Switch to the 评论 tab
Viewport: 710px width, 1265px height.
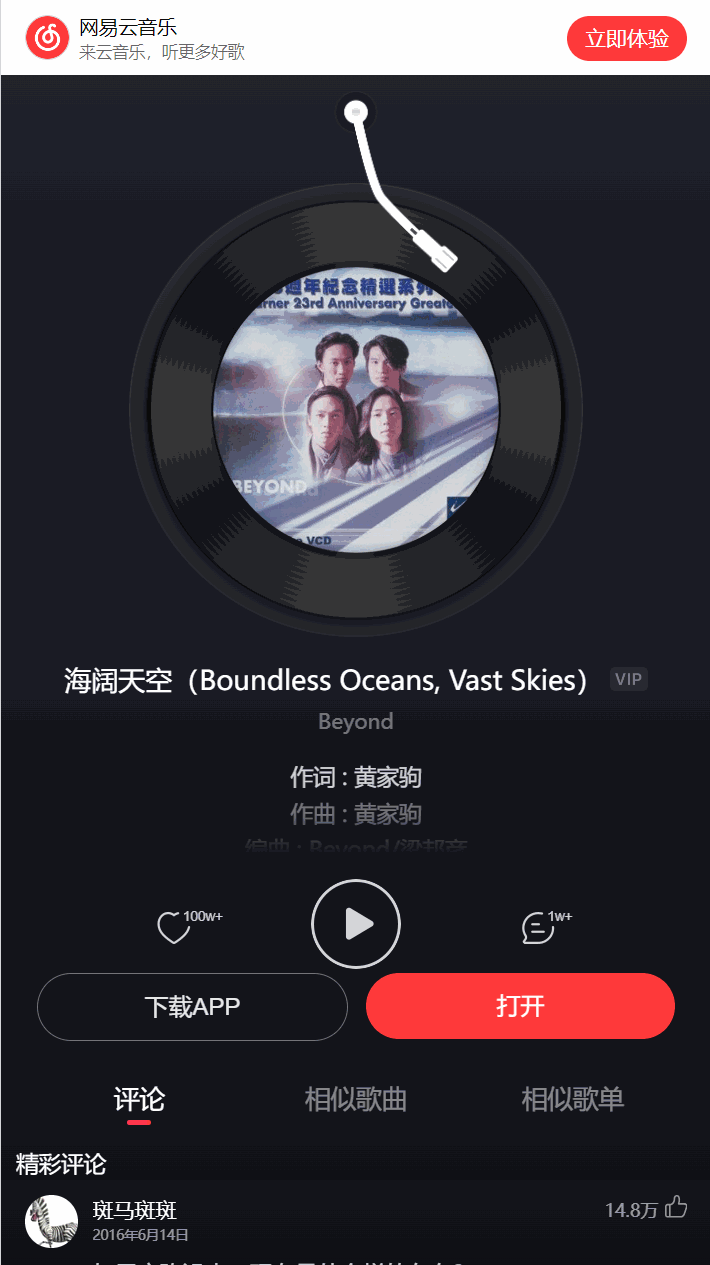pyautogui.click(x=139, y=1099)
